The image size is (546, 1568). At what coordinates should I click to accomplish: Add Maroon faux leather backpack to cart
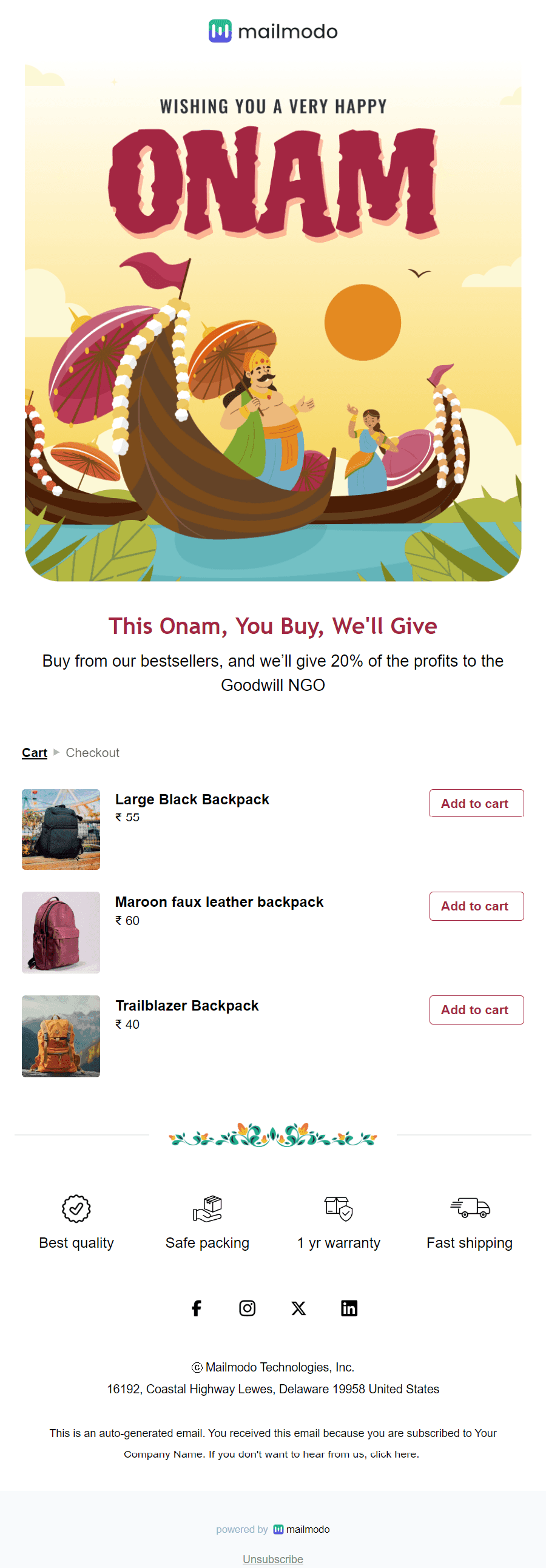pos(477,906)
